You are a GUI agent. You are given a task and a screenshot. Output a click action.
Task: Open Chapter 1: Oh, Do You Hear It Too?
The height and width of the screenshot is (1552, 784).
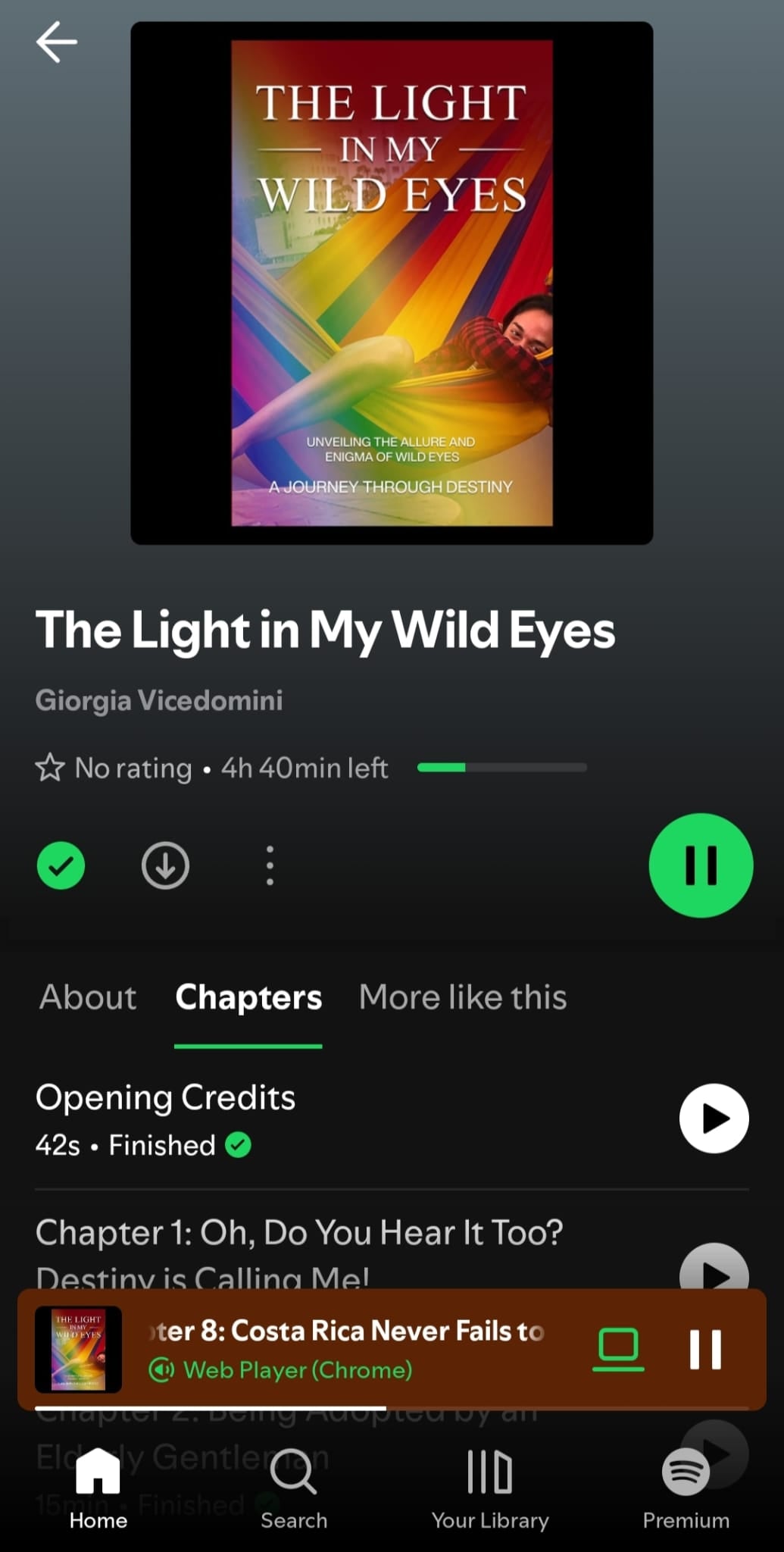299,1234
